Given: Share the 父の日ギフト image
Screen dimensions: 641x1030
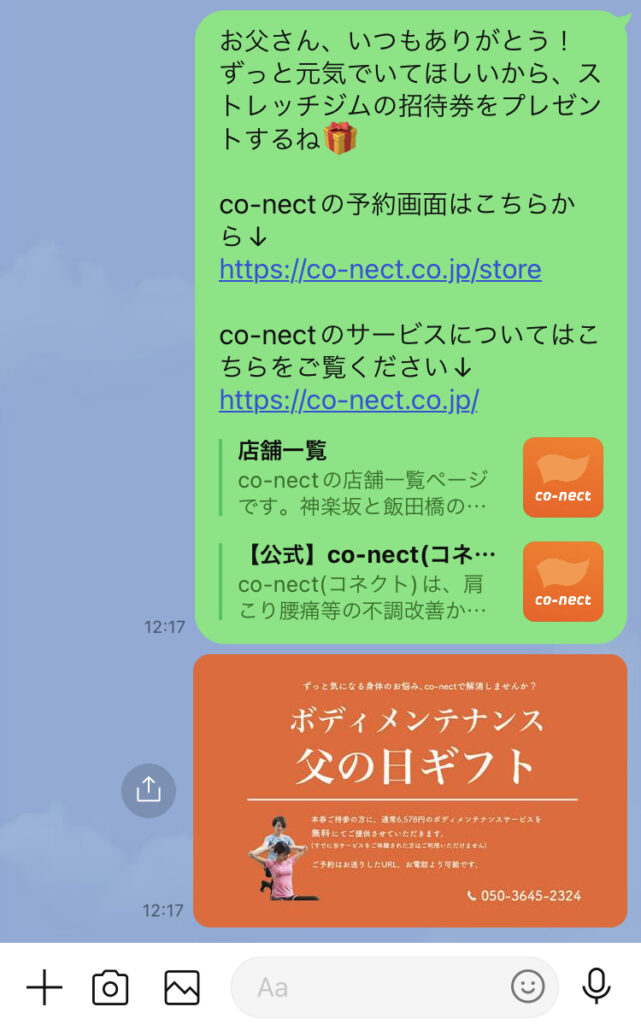Looking at the screenshot, I should coord(148,790).
